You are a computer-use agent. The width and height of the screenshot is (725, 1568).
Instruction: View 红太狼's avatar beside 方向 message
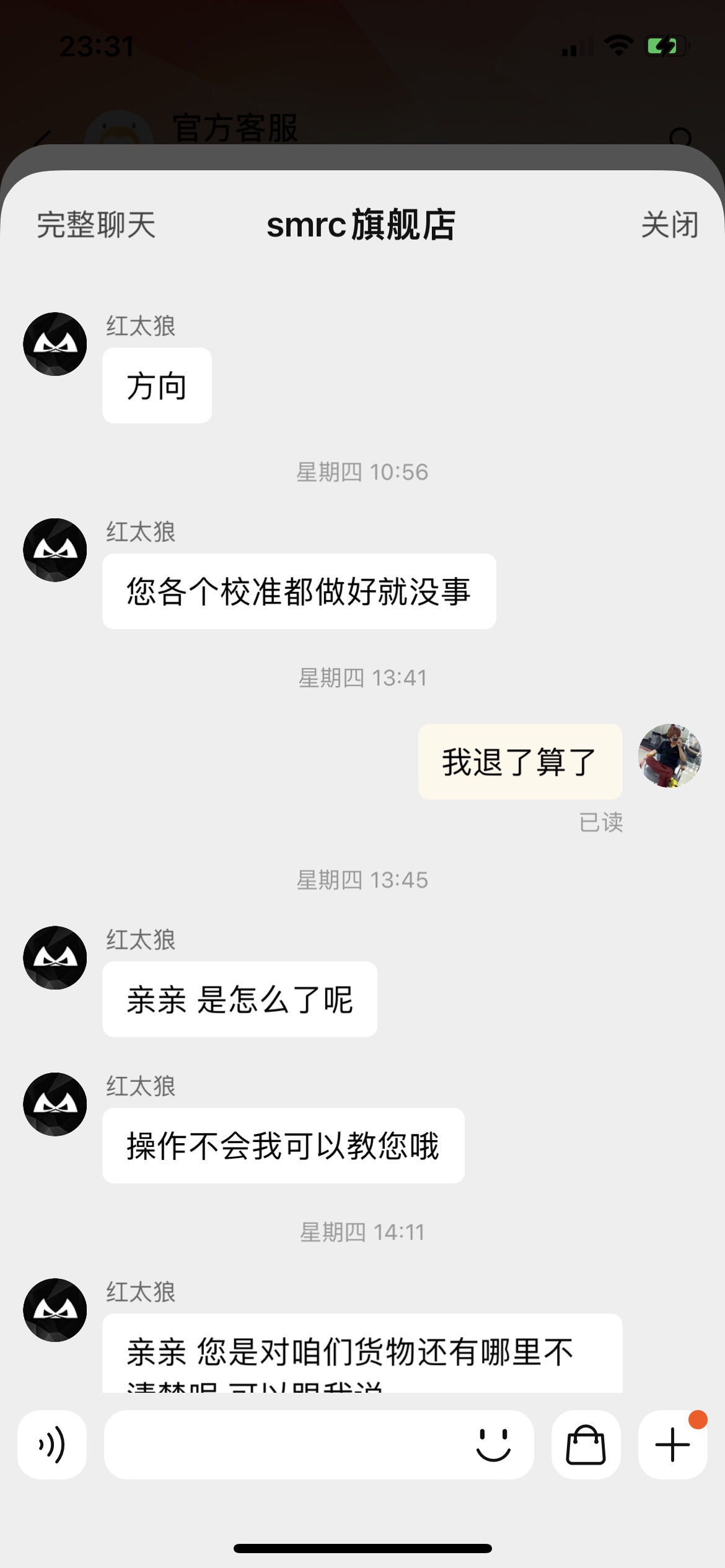pyautogui.click(x=55, y=344)
